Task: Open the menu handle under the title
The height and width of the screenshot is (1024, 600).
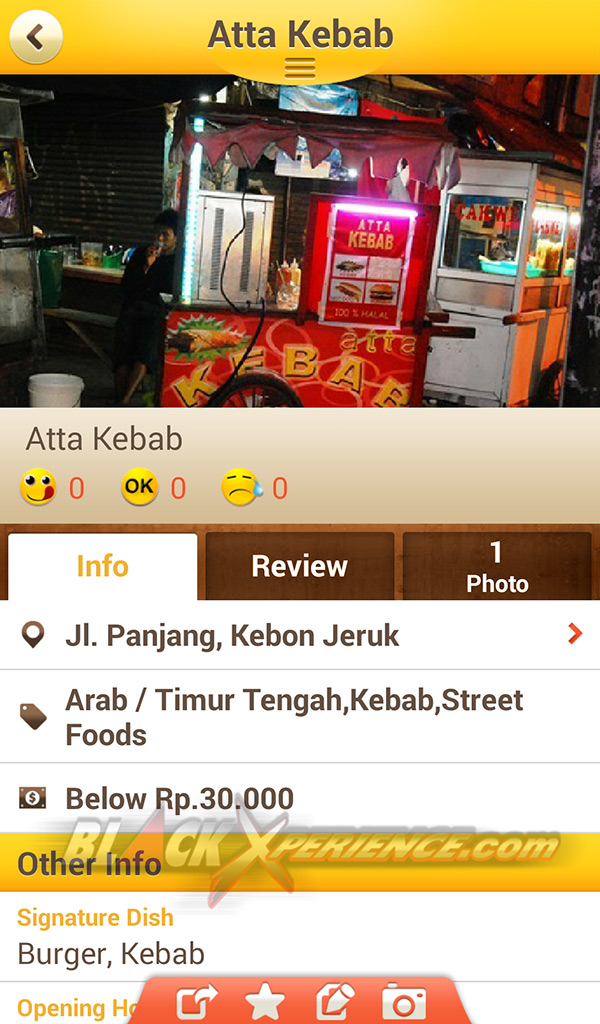Action: (x=300, y=68)
